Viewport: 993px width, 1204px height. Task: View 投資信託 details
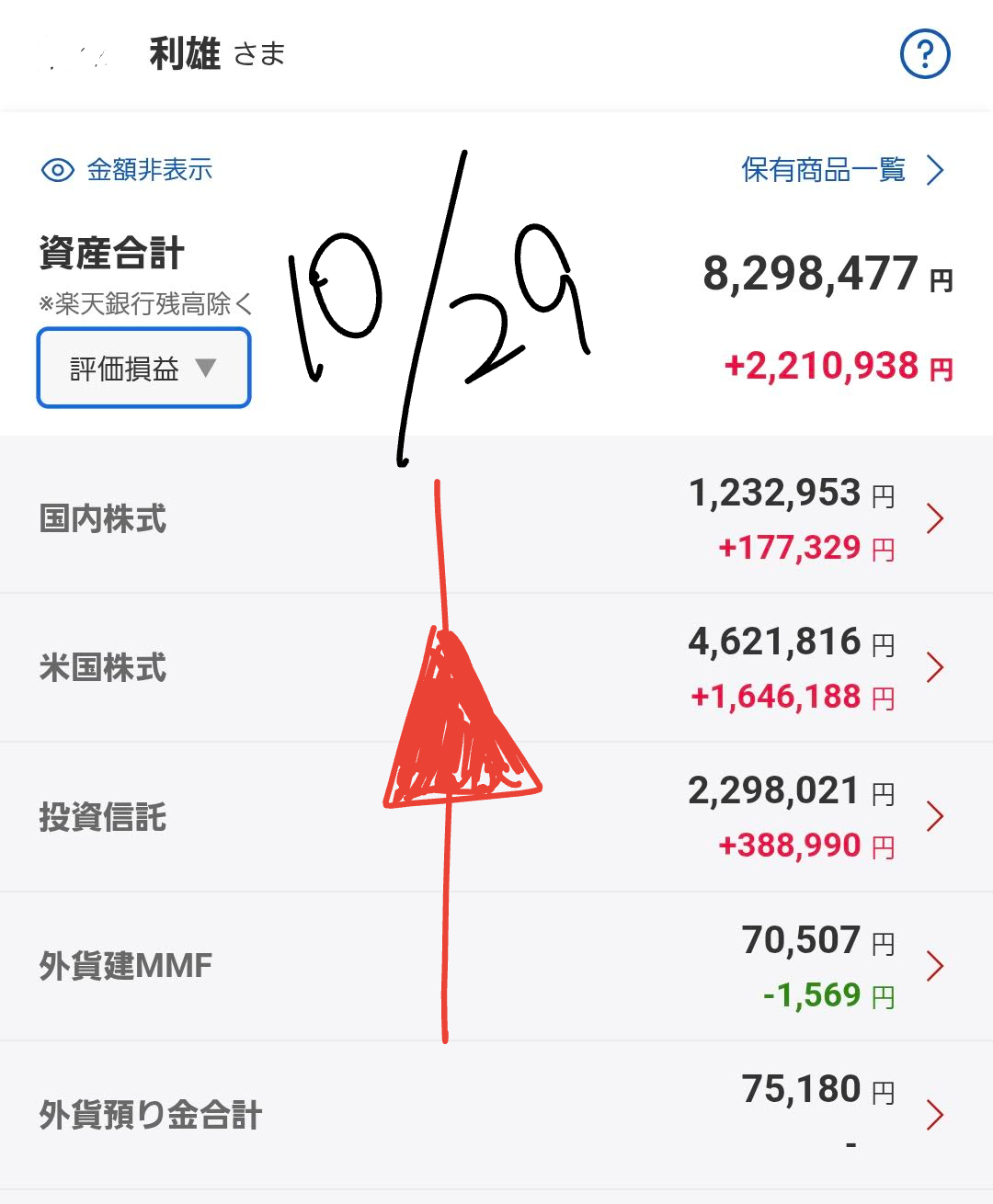pos(496,817)
